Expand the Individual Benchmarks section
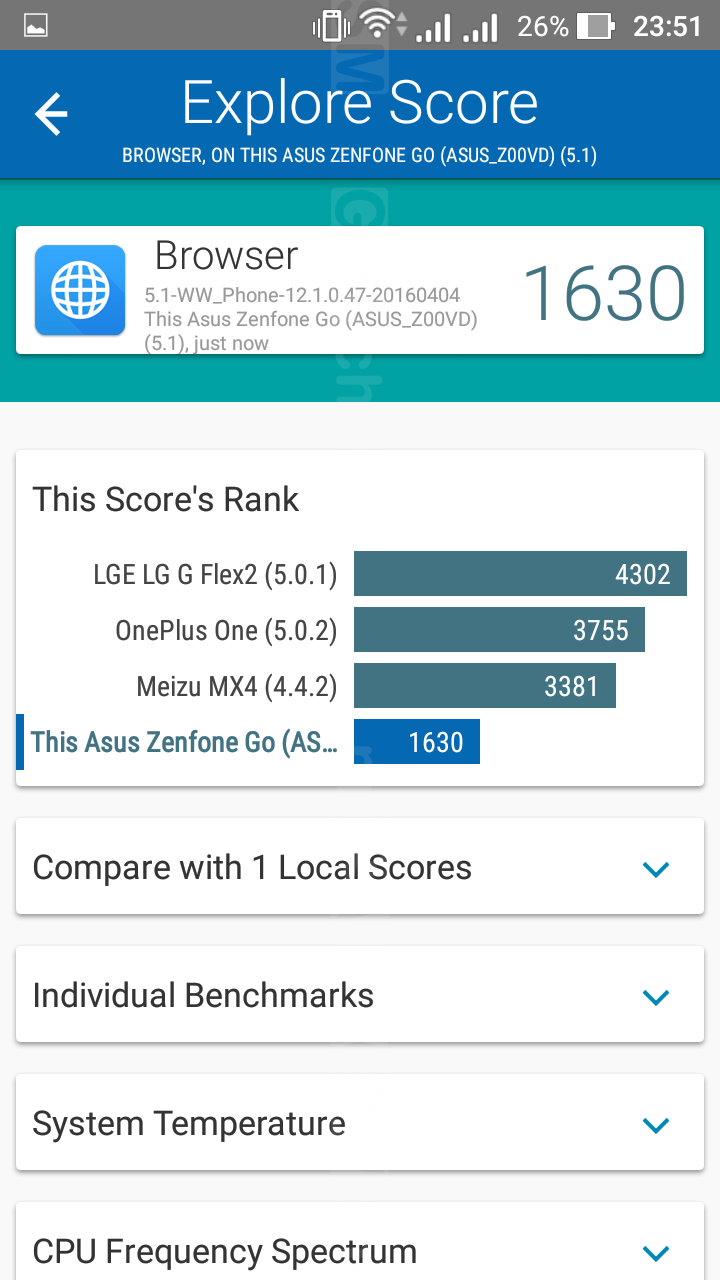Image resolution: width=720 pixels, height=1280 pixels. coord(656,996)
